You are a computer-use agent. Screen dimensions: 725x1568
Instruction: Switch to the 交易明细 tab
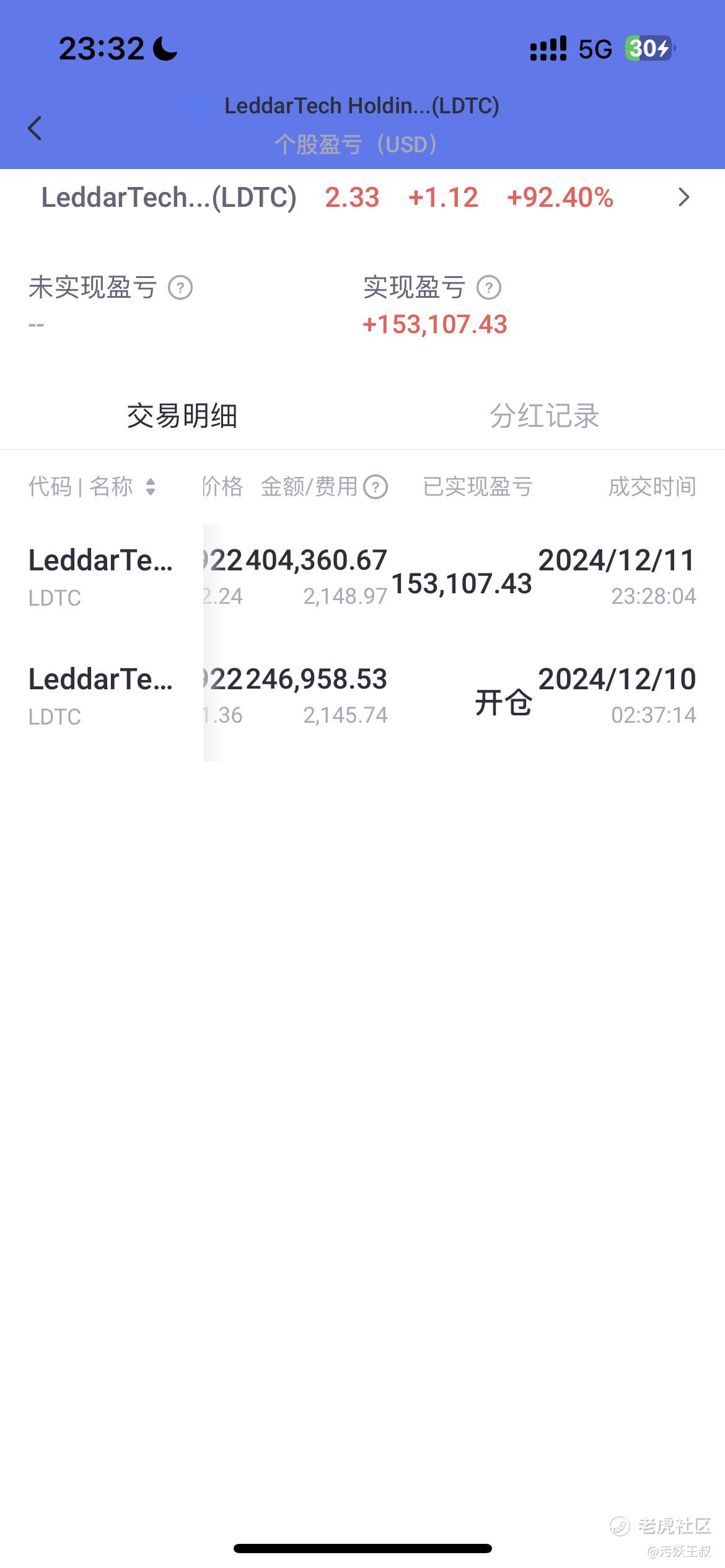coord(182,416)
